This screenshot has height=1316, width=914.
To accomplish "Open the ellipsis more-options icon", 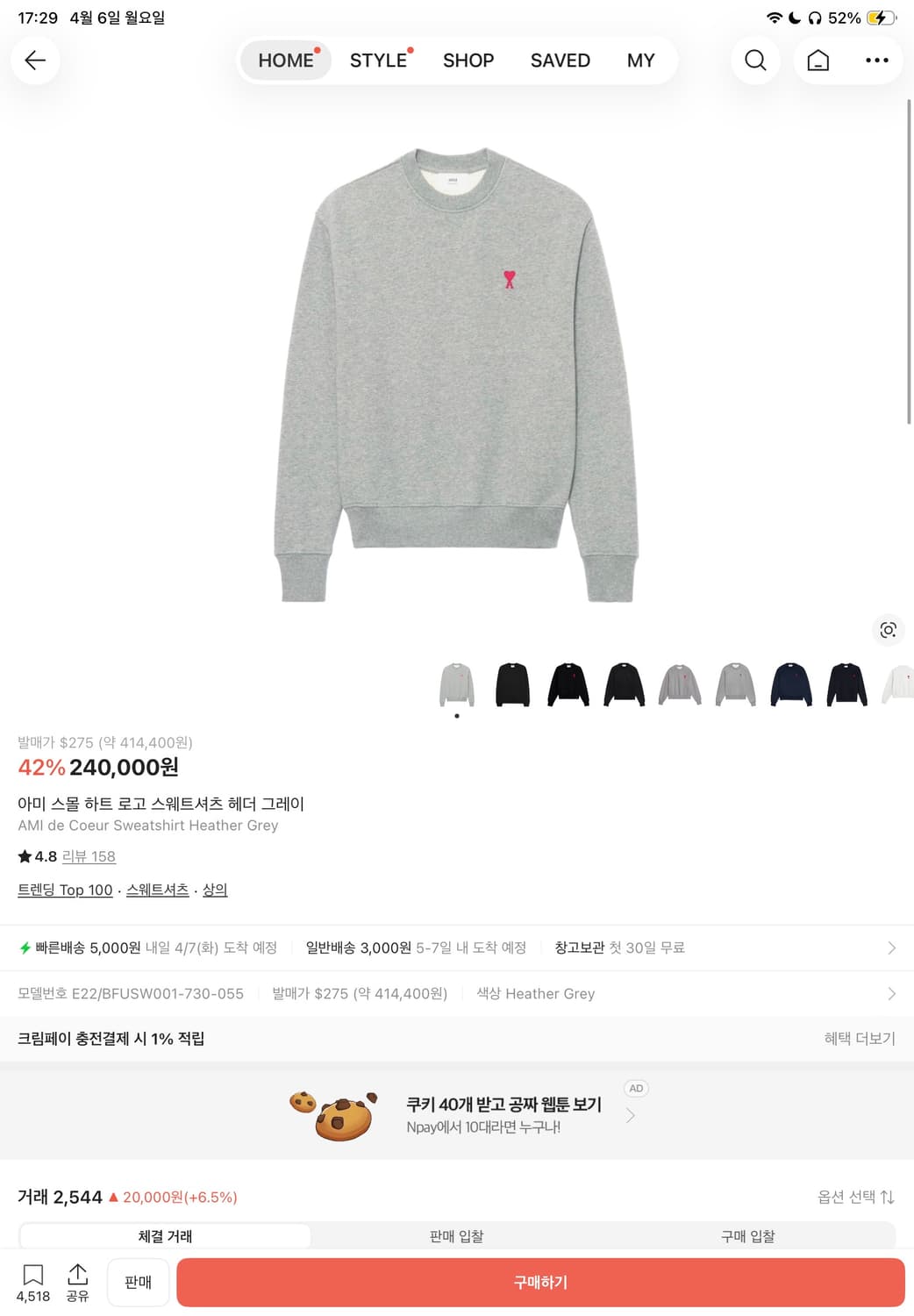I will tap(876, 60).
